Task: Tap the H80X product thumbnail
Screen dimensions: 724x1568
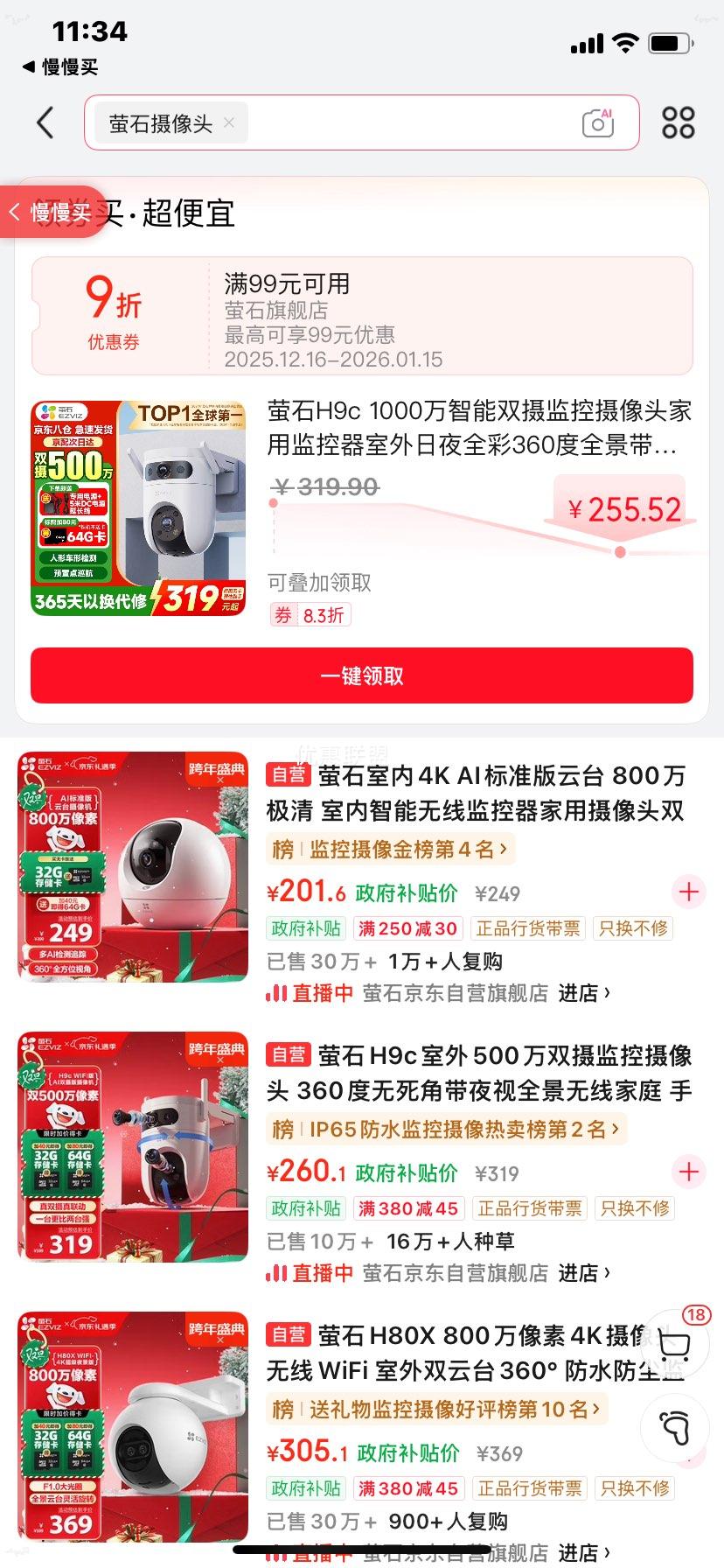Action: click(x=129, y=1426)
